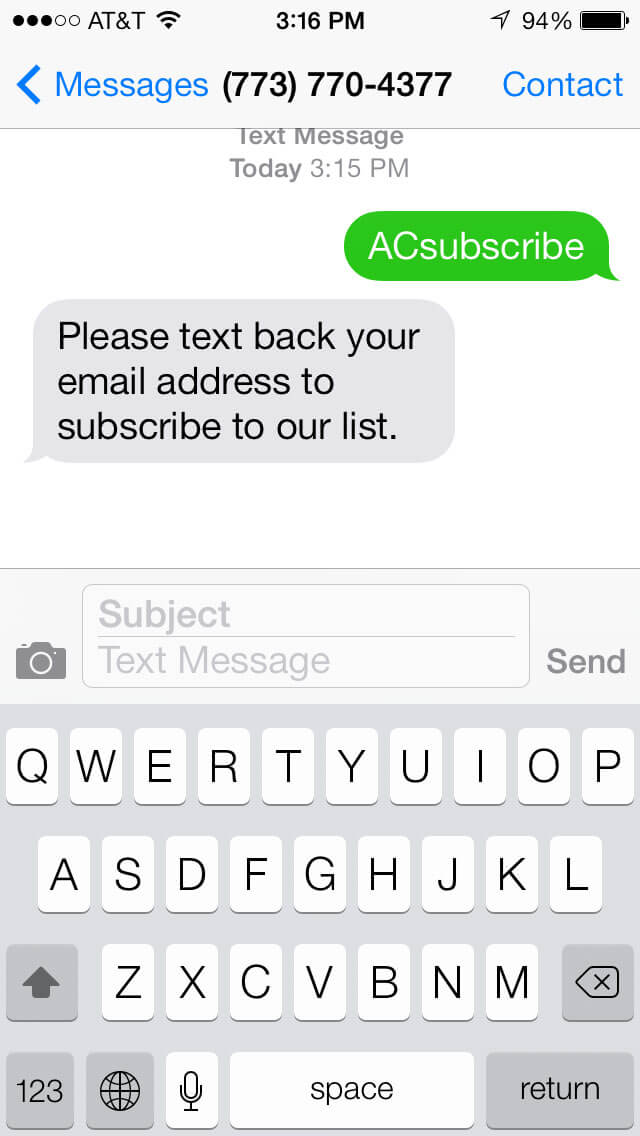Switch keyboard to 123 numbers
The height and width of the screenshot is (1136, 640).
[x=41, y=1090]
